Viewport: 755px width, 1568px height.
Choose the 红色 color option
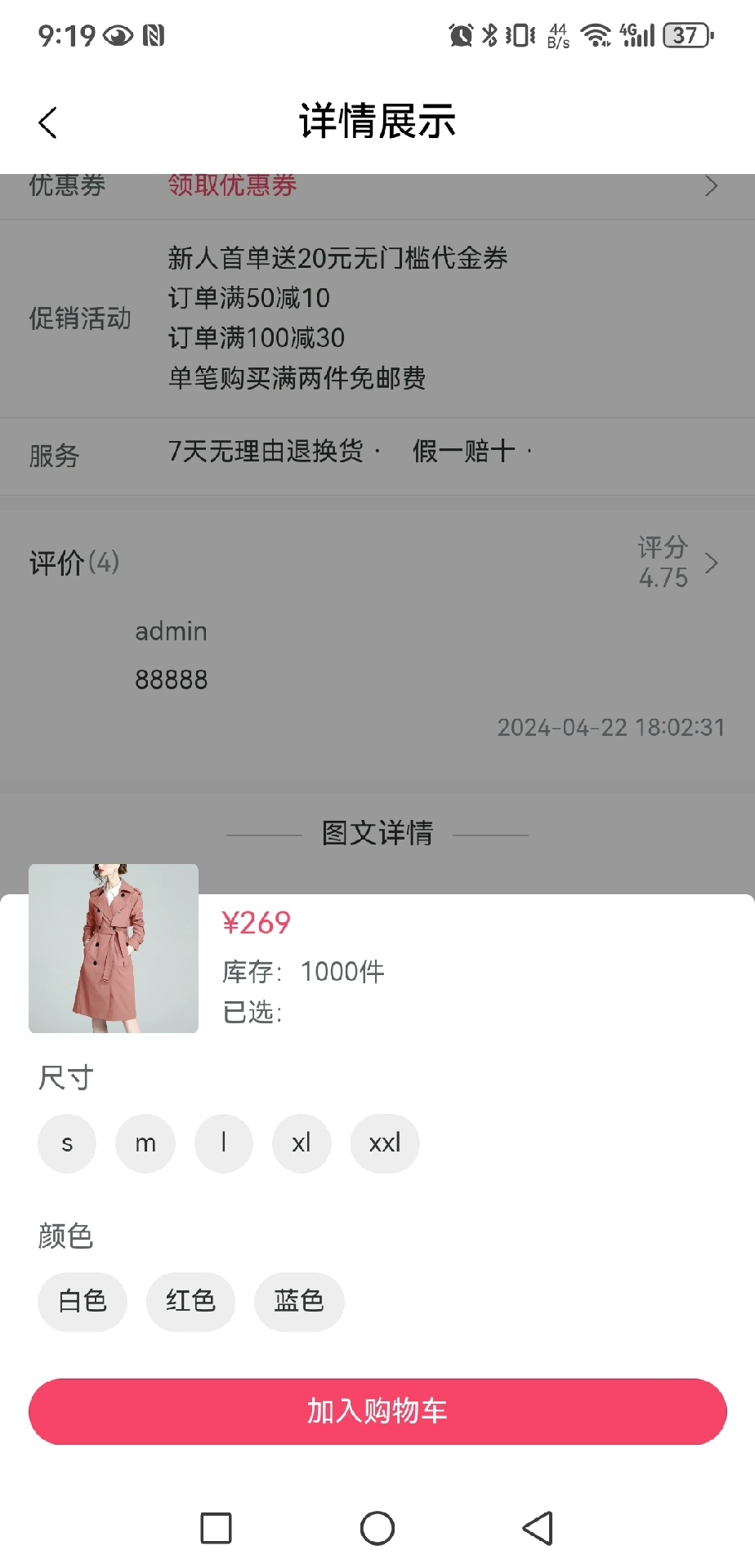(x=190, y=1302)
